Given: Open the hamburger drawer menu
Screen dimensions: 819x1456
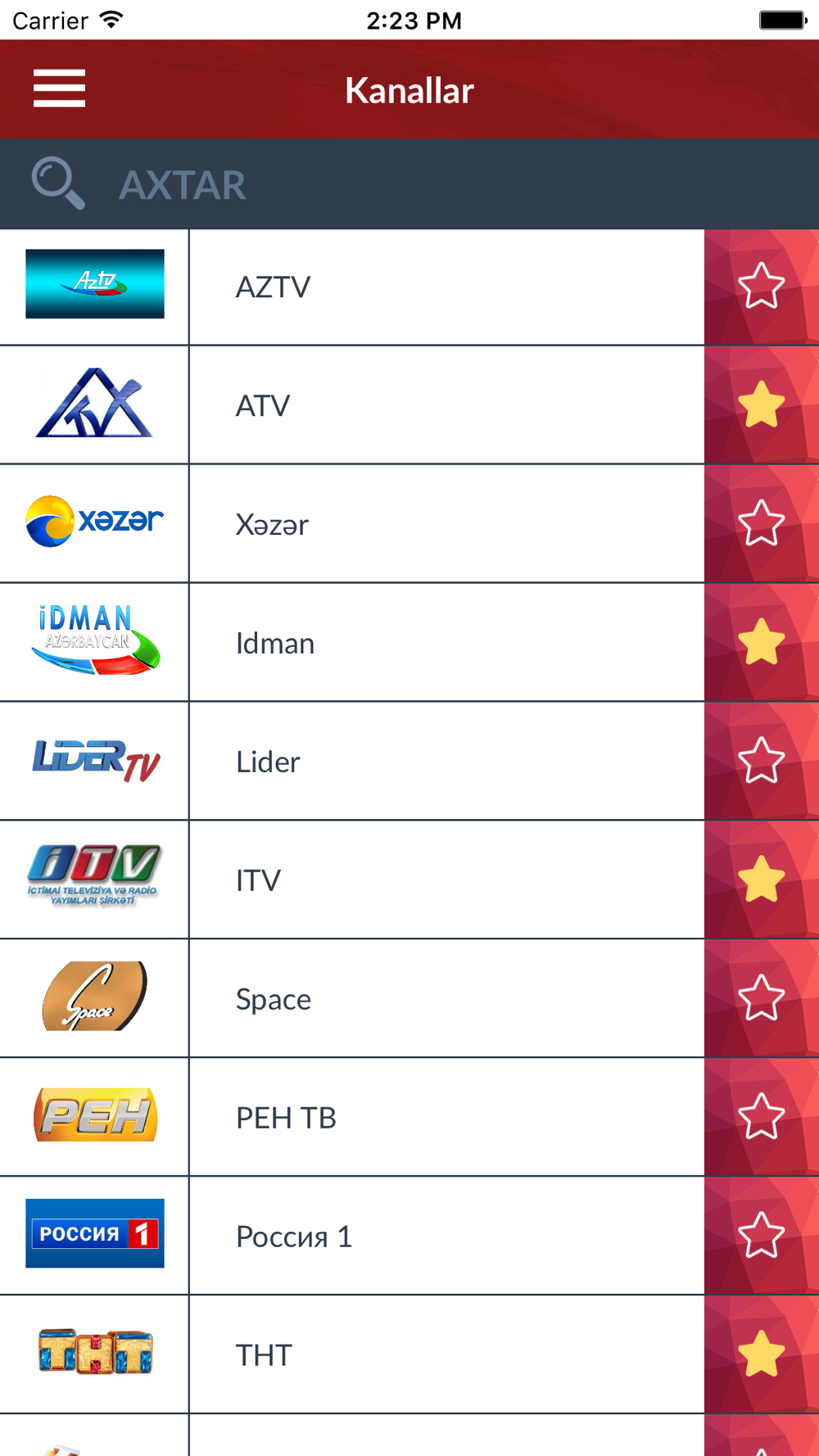Looking at the screenshot, I should click(59, 88).
